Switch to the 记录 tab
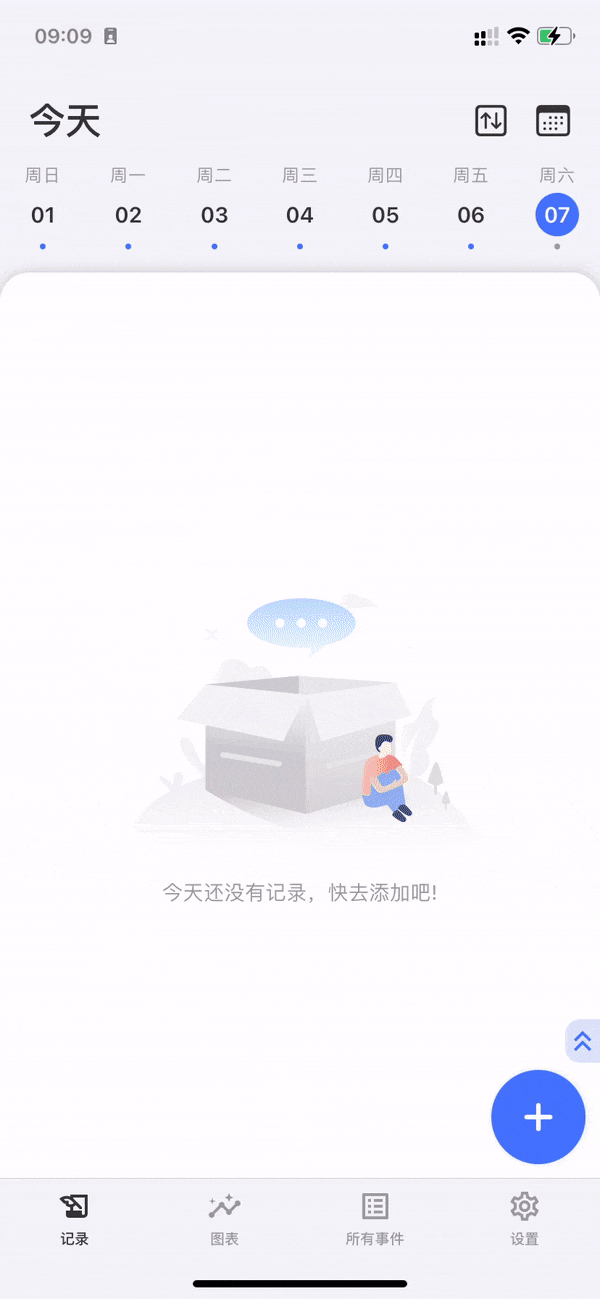 click(x=75, y=1218)
